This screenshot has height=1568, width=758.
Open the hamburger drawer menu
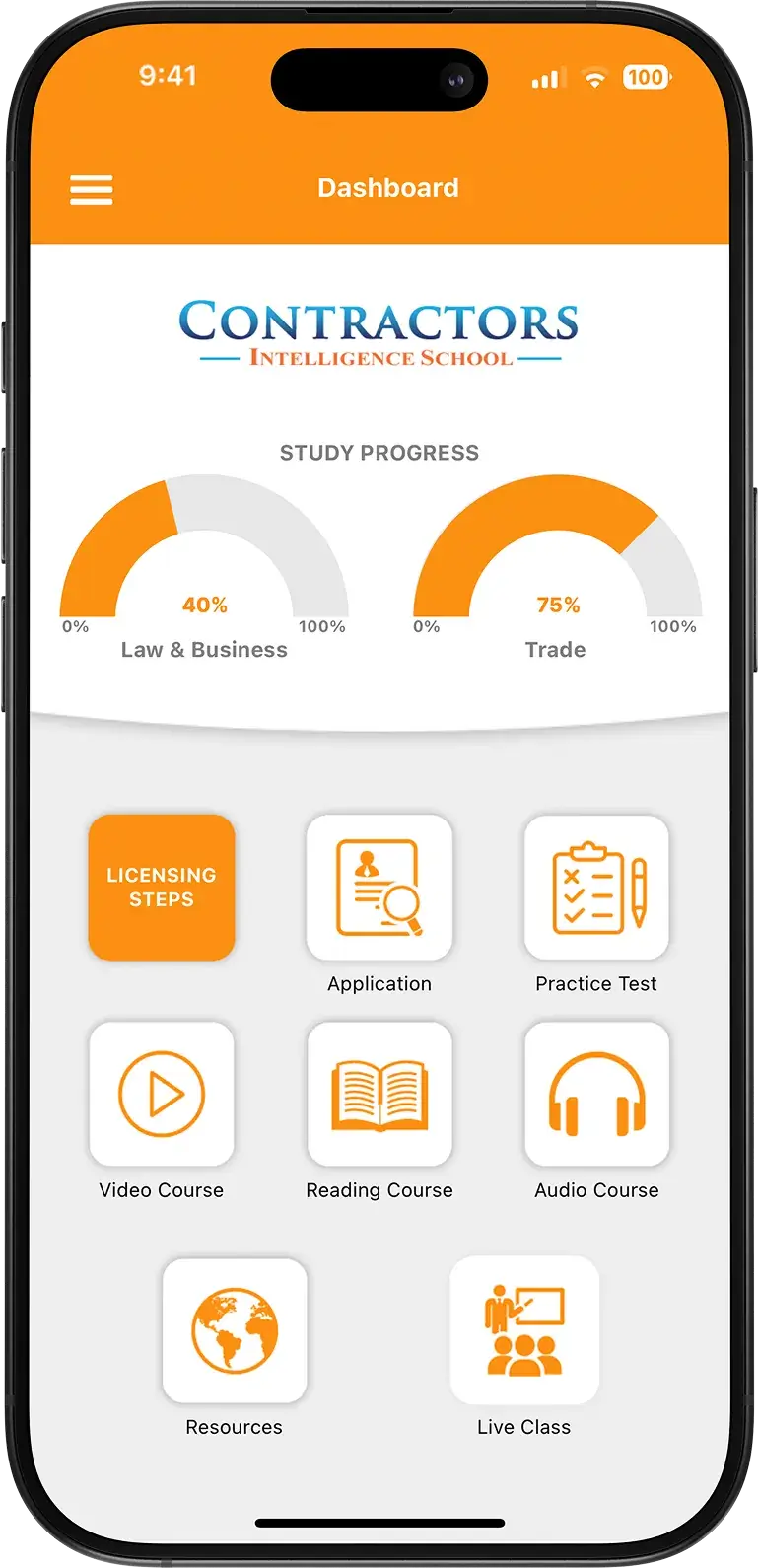pos(91,189)
